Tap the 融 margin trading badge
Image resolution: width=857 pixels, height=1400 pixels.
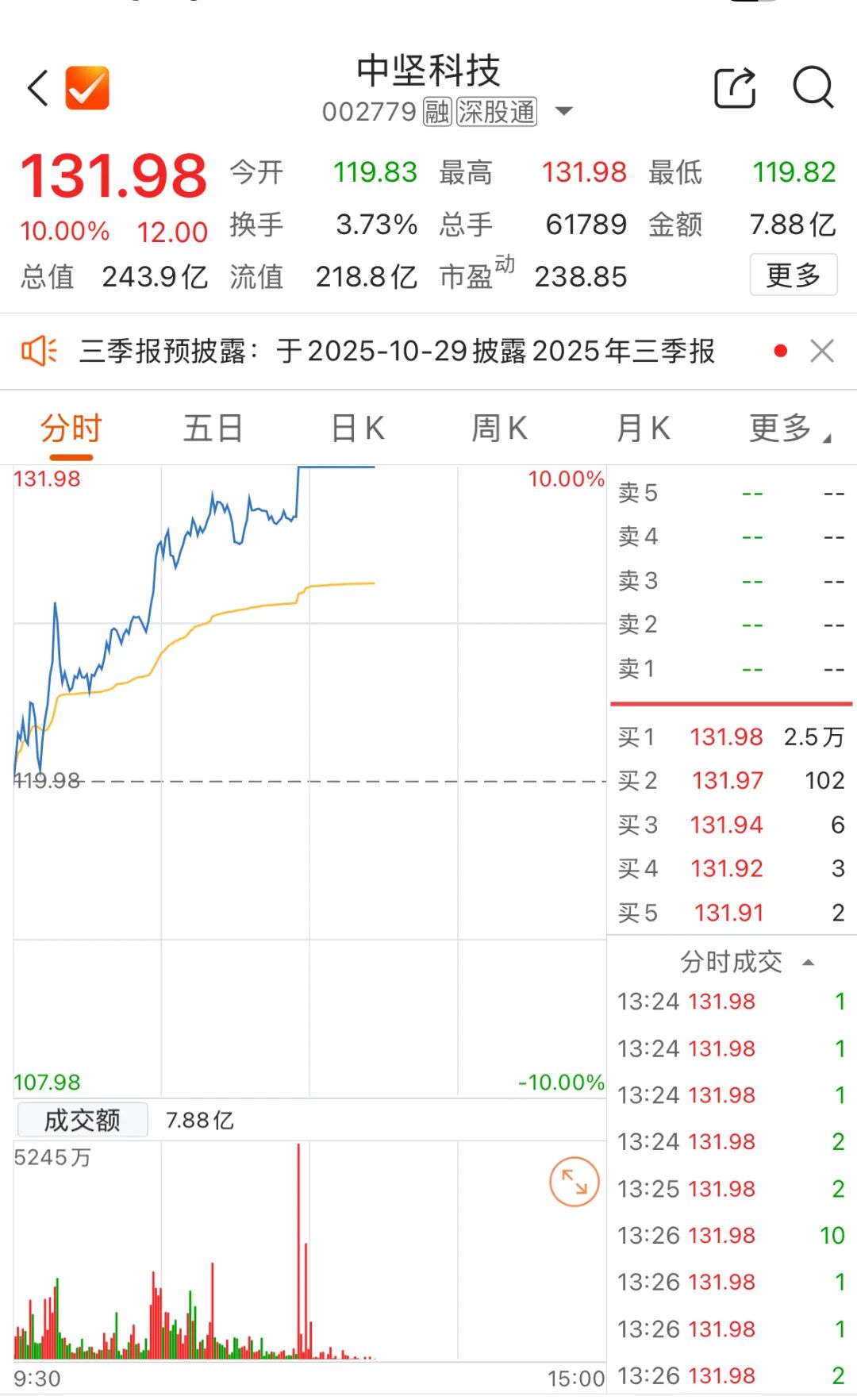coord(437,111)
